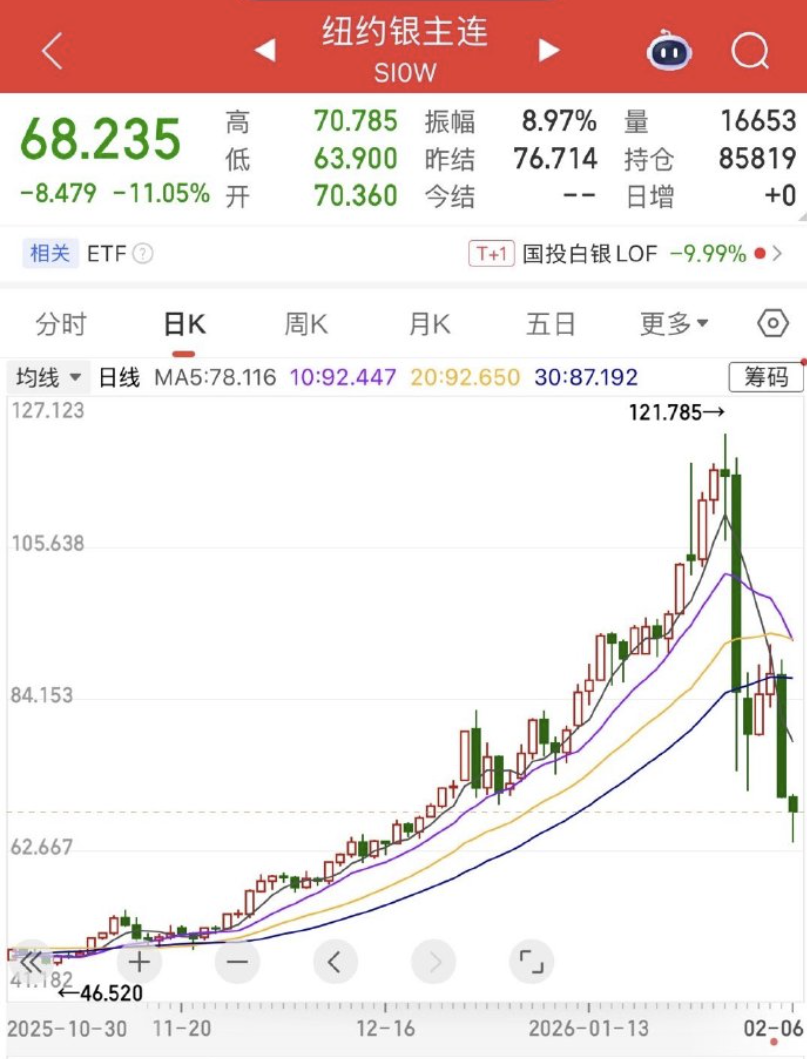
Task: Zoom in the chart with plus icon
Action: [x=138, y=961]
